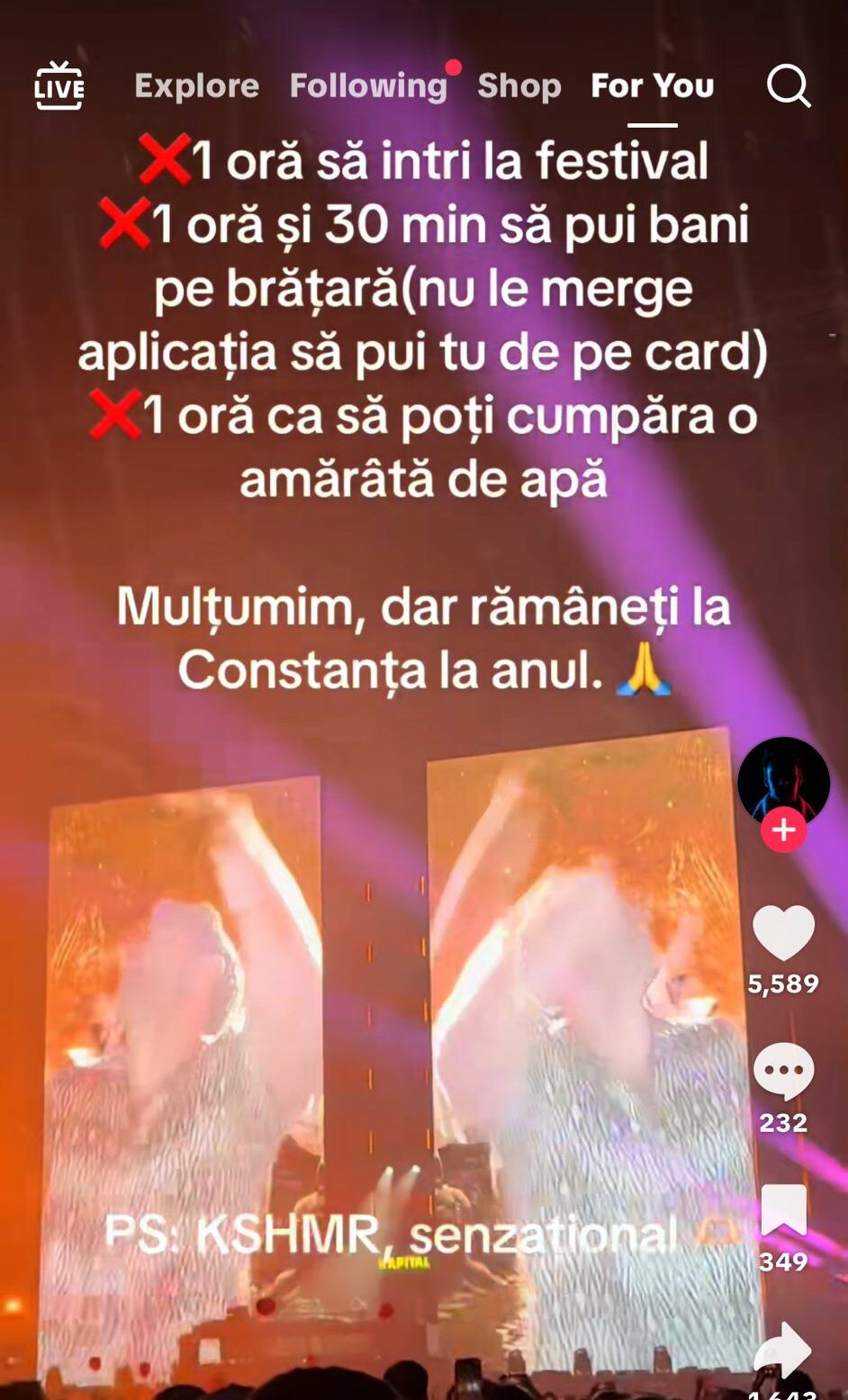Open the LIVE streams icon
The image size is (848, 1400).
(59, 86)
